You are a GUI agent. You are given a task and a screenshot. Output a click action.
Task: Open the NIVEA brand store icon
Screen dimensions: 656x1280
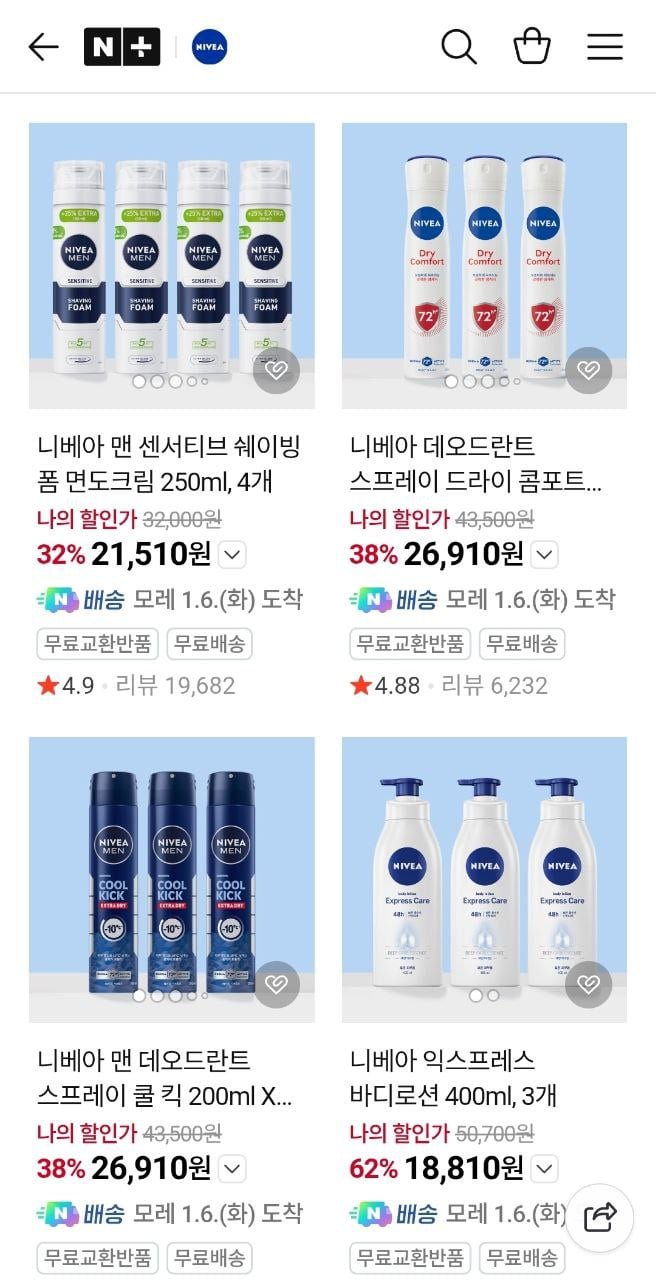pyautogui.click(x=209, y=47)
